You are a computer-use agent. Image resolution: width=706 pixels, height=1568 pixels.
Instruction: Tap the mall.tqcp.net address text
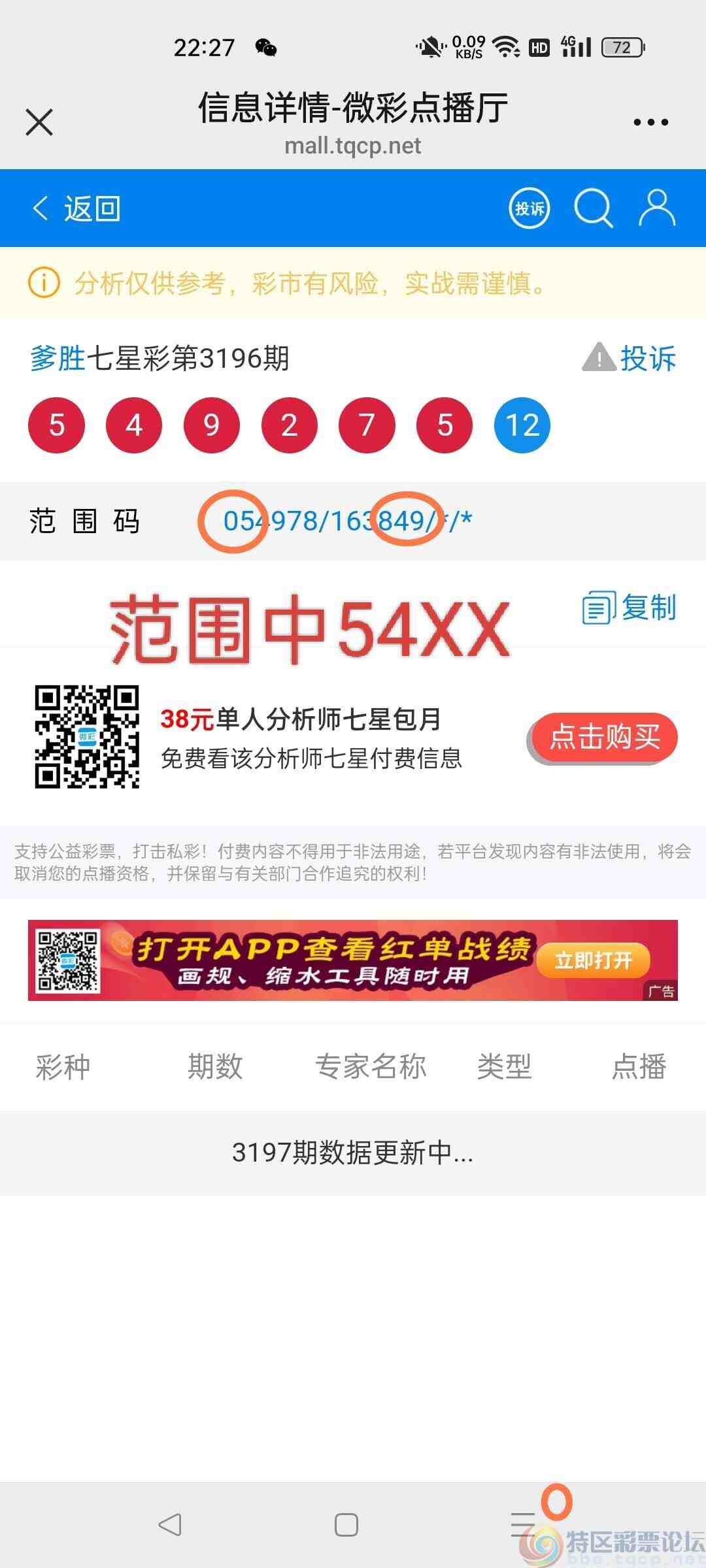tap(353, 145)
